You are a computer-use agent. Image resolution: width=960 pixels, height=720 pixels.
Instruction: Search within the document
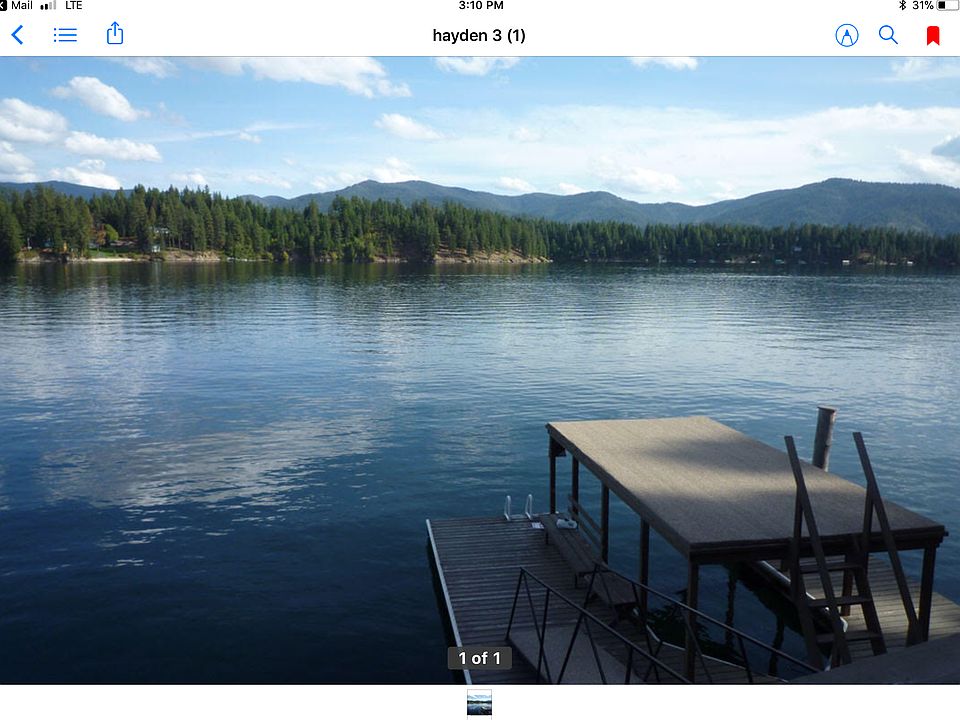point(888,35)
